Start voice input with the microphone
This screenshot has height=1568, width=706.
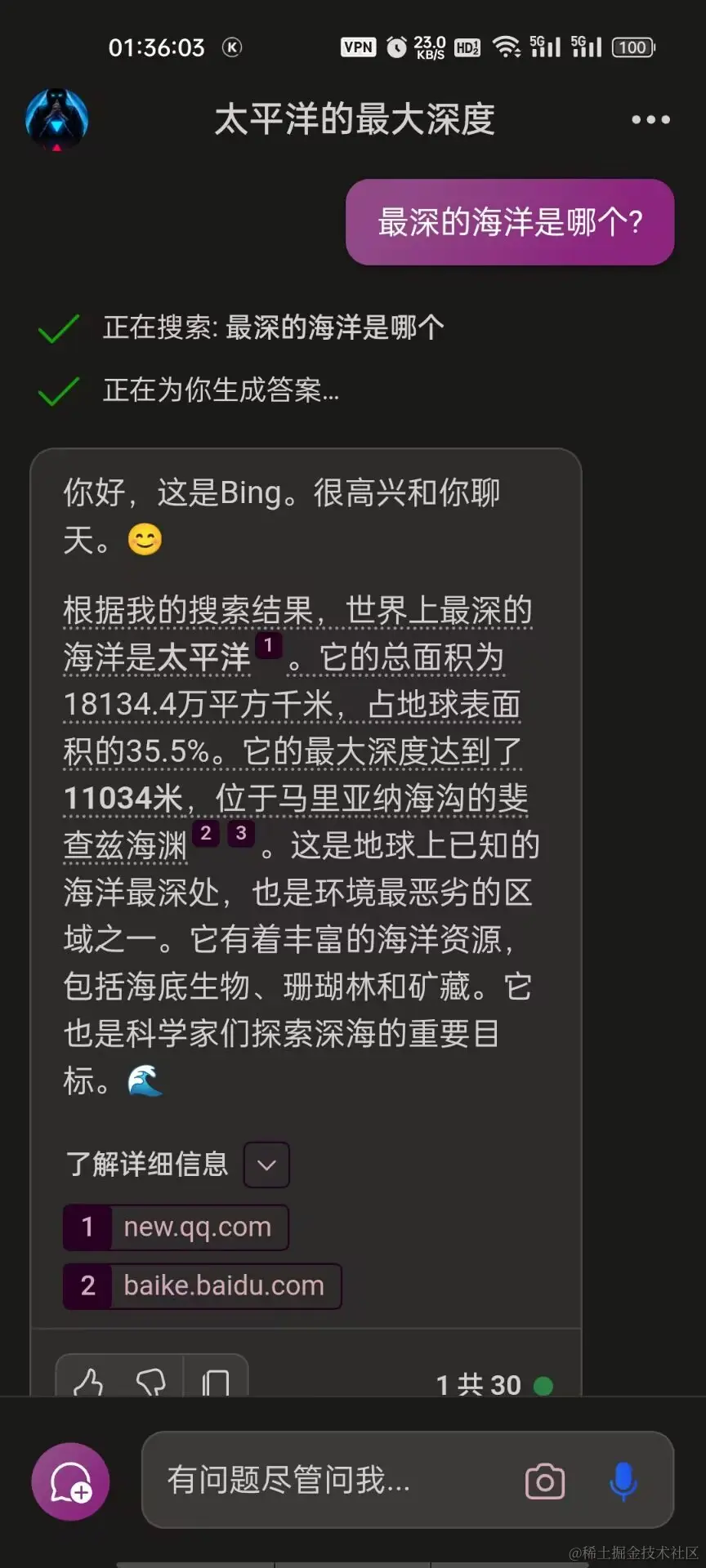click(x=623, y=1481)
